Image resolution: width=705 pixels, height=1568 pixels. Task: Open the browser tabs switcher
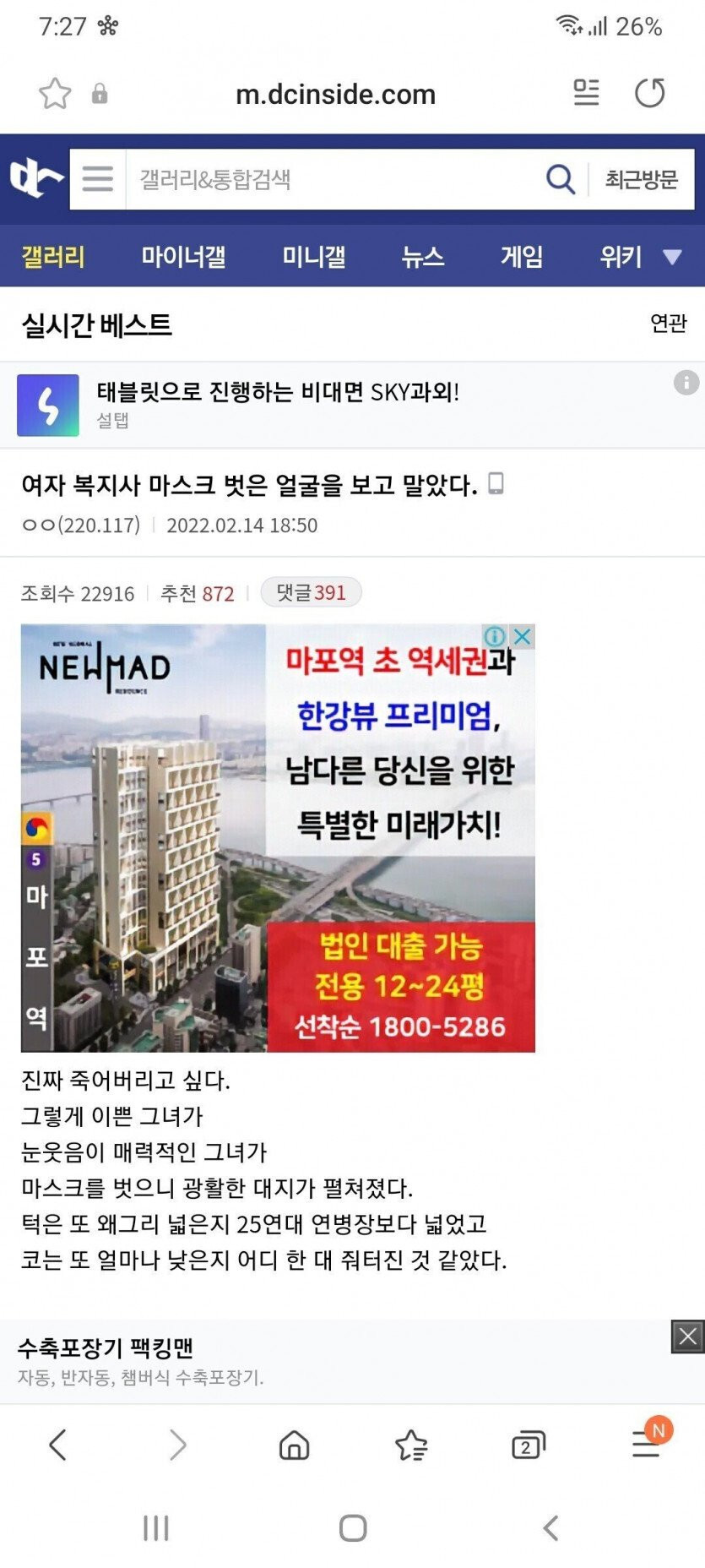(x=529, y=1445)
